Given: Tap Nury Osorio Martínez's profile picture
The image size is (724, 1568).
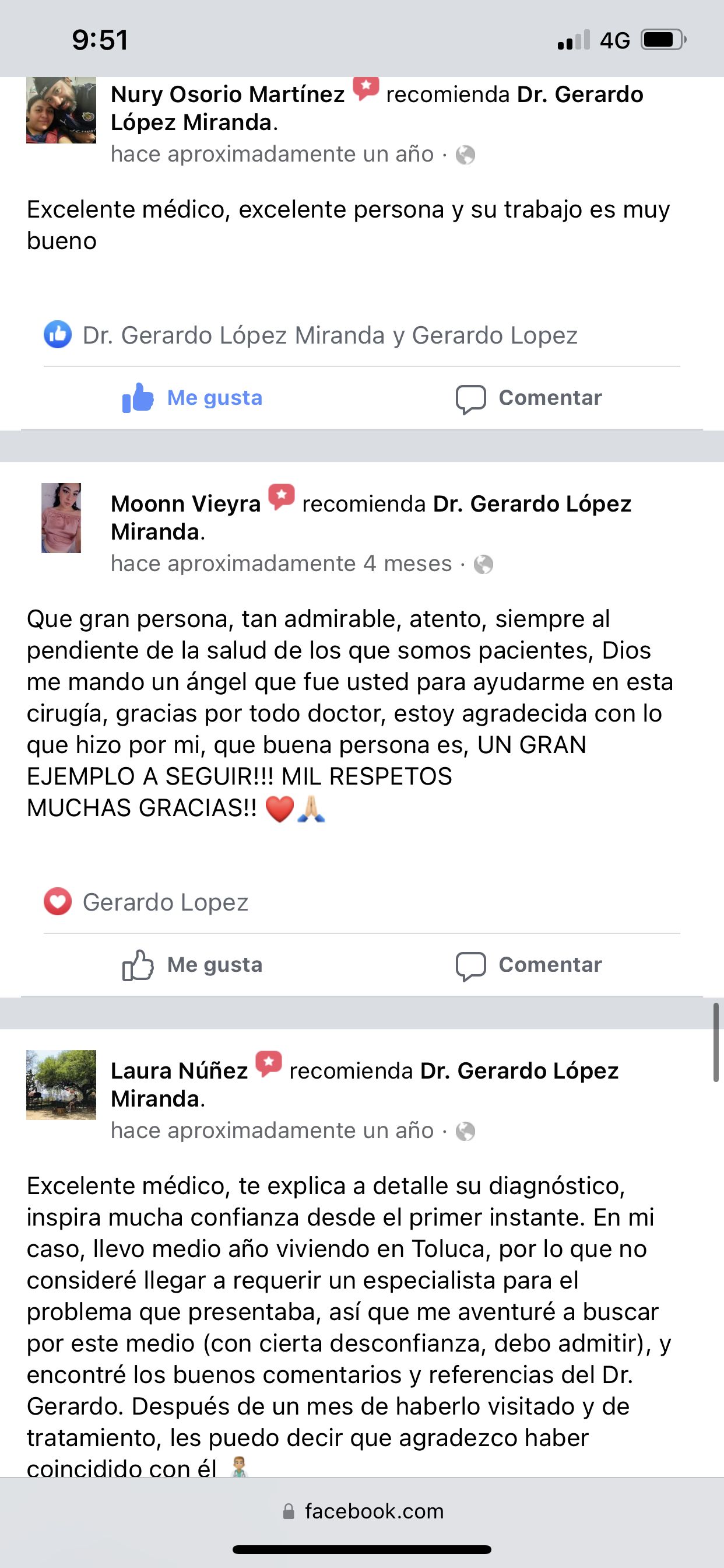Looking at the screenshot, I should (61, 110).
